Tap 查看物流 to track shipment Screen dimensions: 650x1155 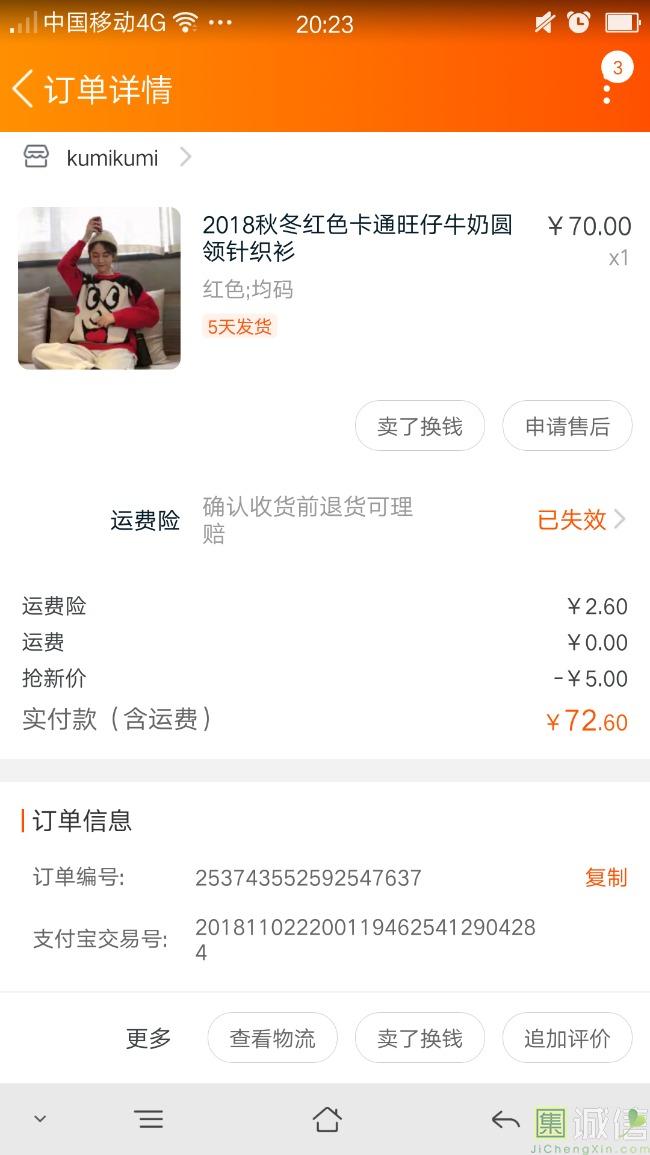click(x=272, y=1039)
